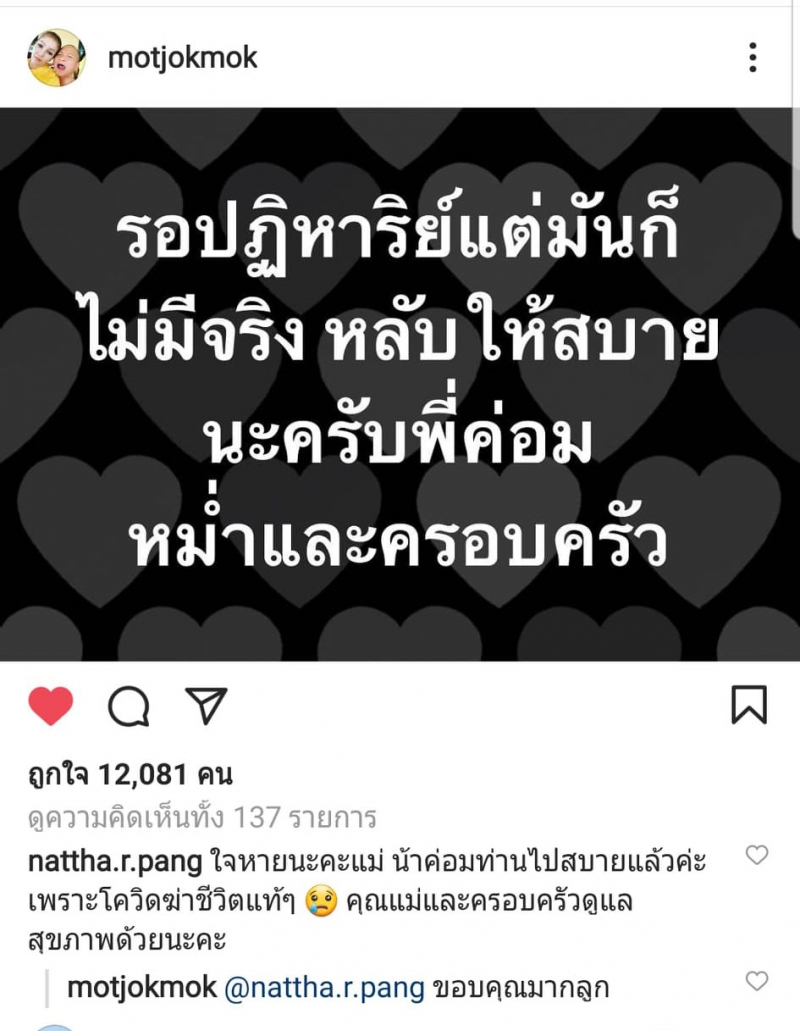This screenshot has height=1031, width=800.
Task: Open the motjokmok username at post top
Action: coord(182,58)
